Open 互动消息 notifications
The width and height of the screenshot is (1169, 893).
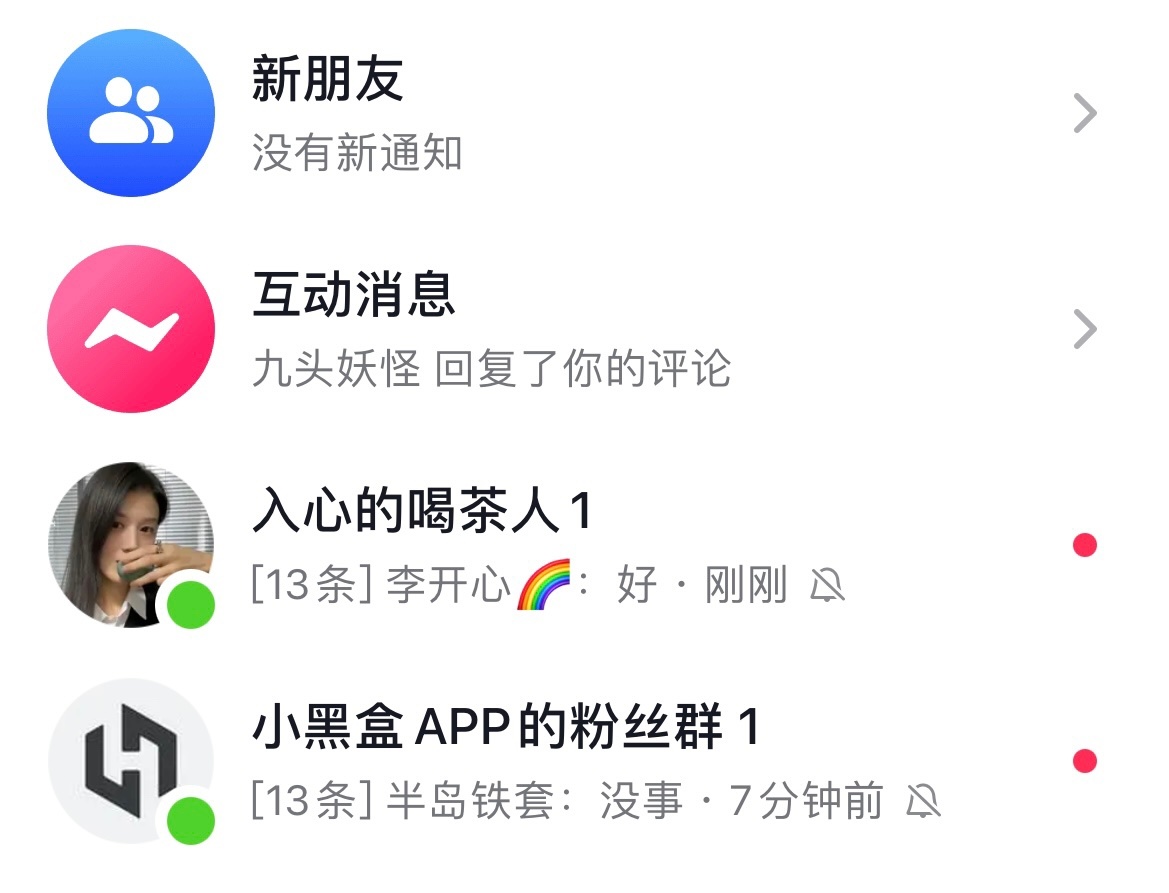(x=584, y=329)
